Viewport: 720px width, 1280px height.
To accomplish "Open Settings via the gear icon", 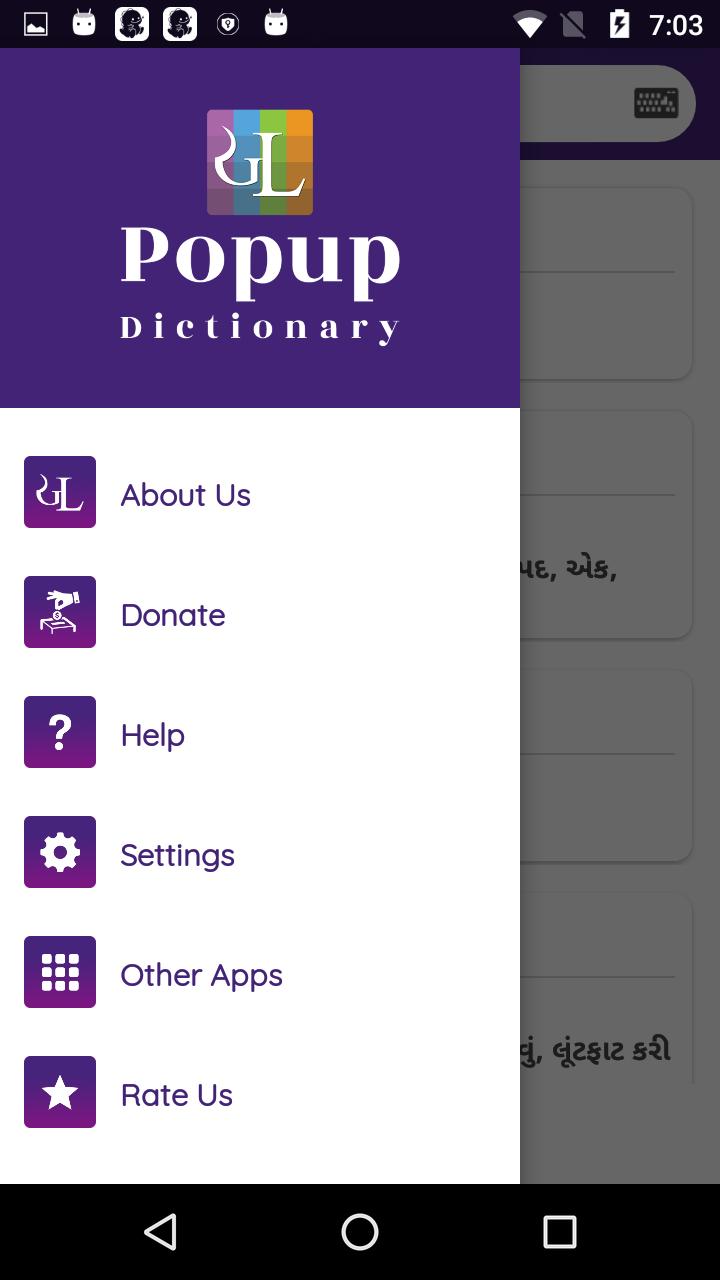I will pyautogui.click(x=59, y=851).
